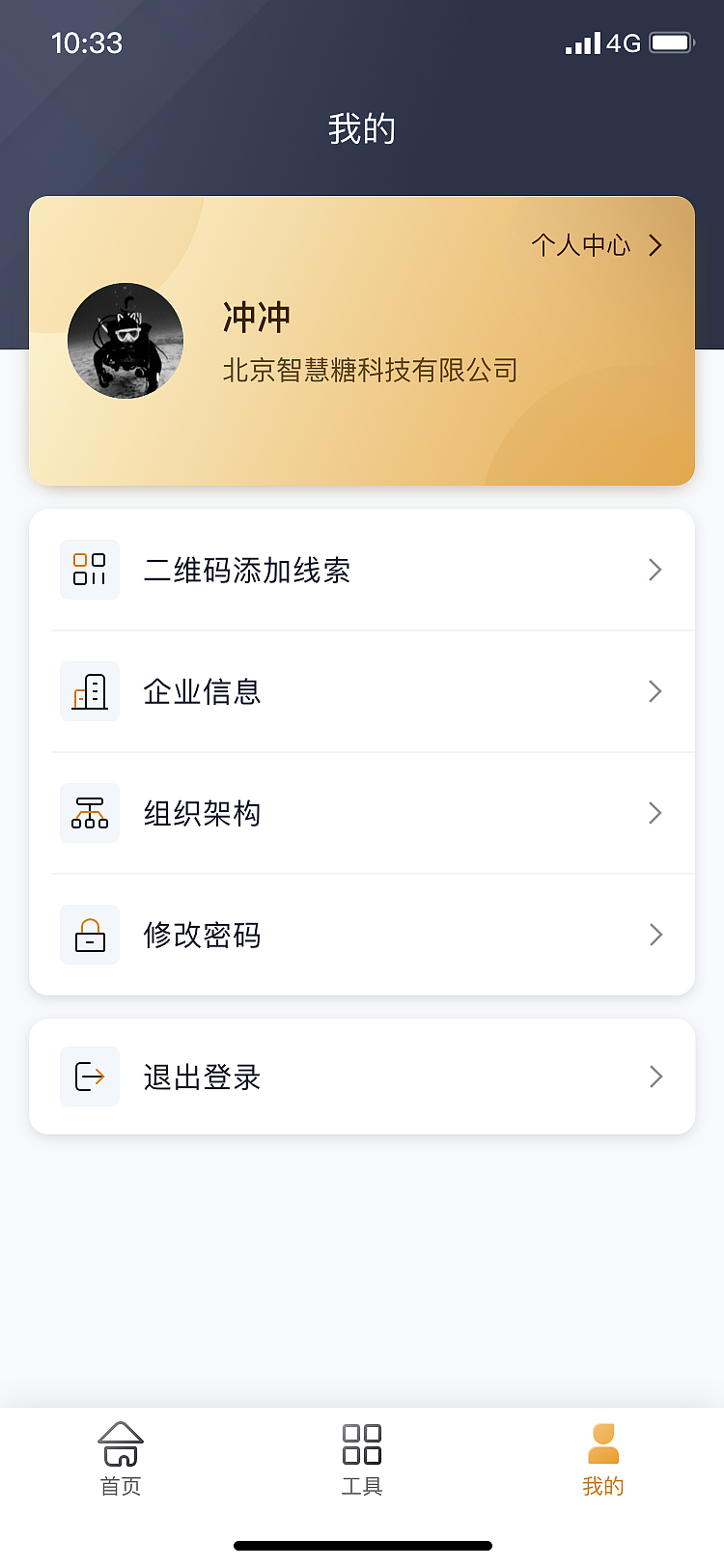Viewport: 724px width, 1568px height.
Task: Open 企业信息 company info
Action: (x=362, y=692)
